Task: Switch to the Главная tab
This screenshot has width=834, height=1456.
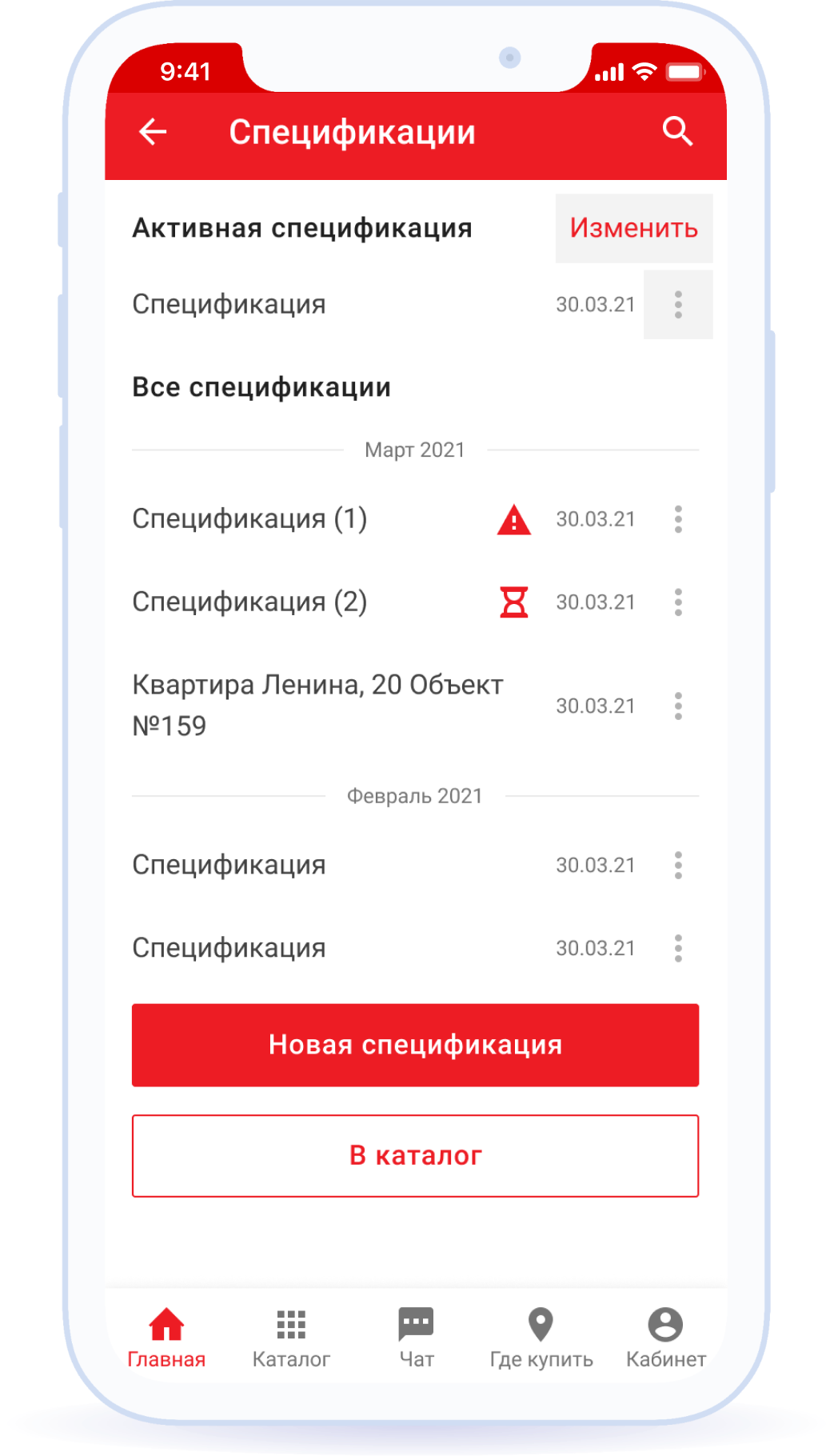Action: (166, 1338)
